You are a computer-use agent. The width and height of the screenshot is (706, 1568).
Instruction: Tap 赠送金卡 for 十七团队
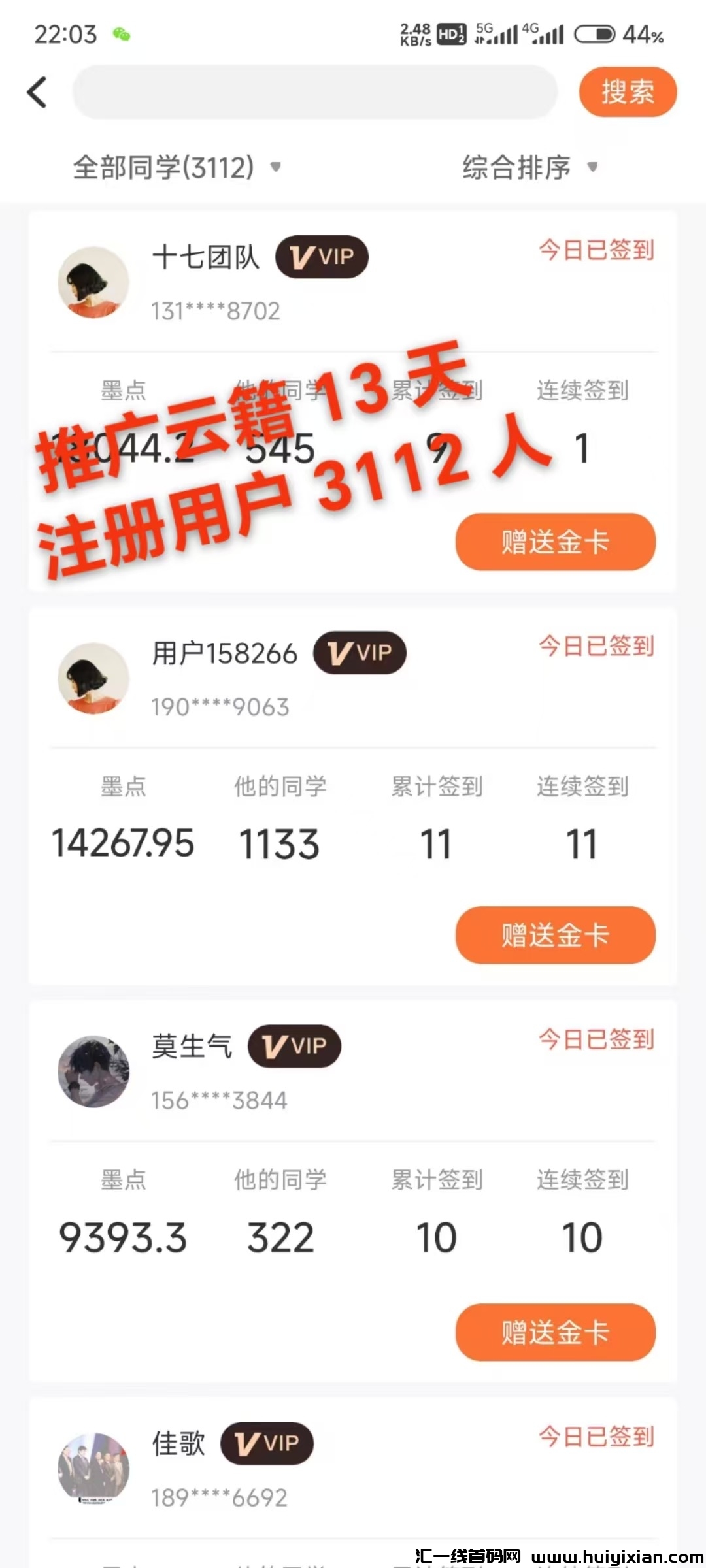point(555,542)
